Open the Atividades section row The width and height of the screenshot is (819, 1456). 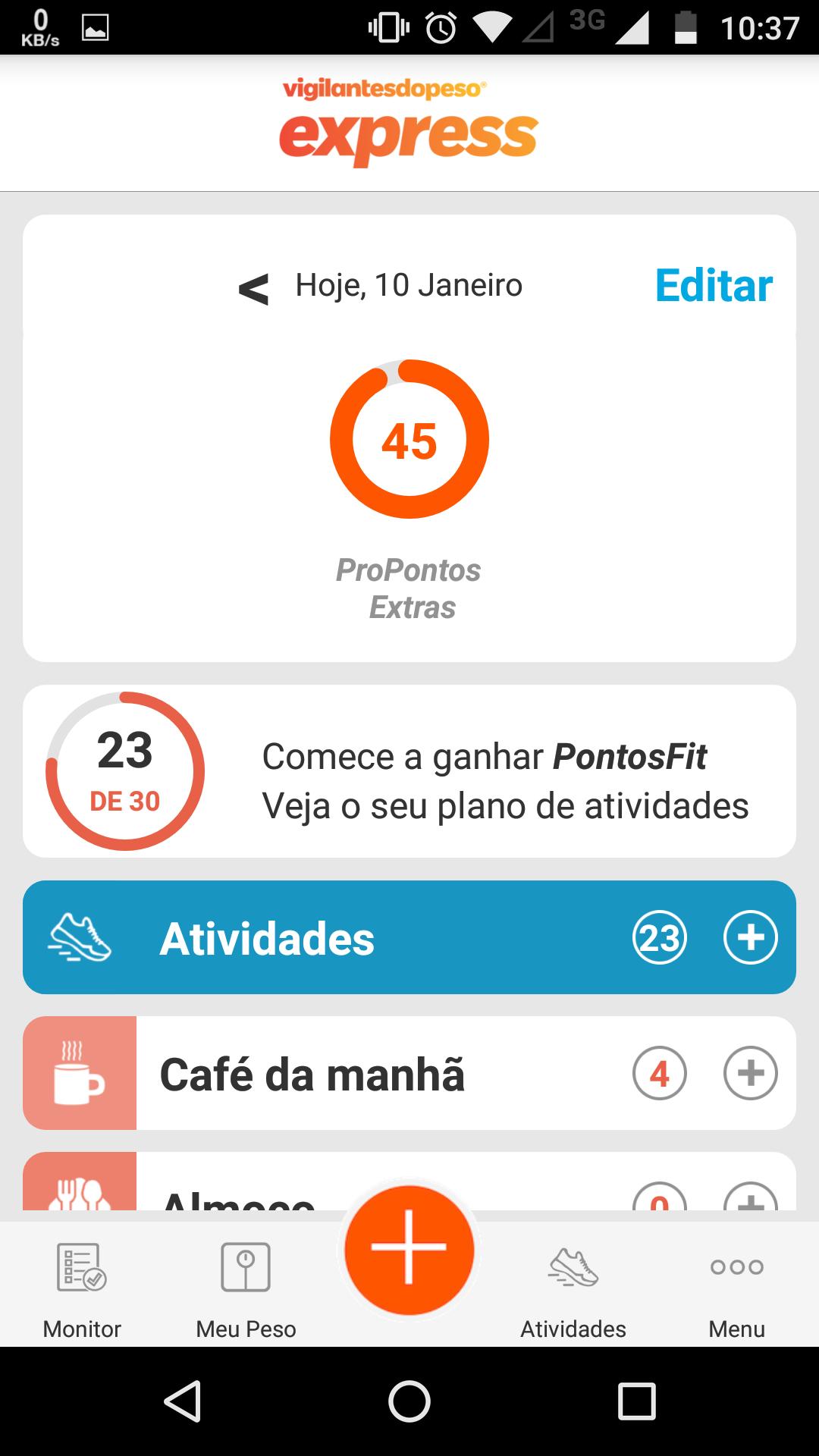click(341, 939)
